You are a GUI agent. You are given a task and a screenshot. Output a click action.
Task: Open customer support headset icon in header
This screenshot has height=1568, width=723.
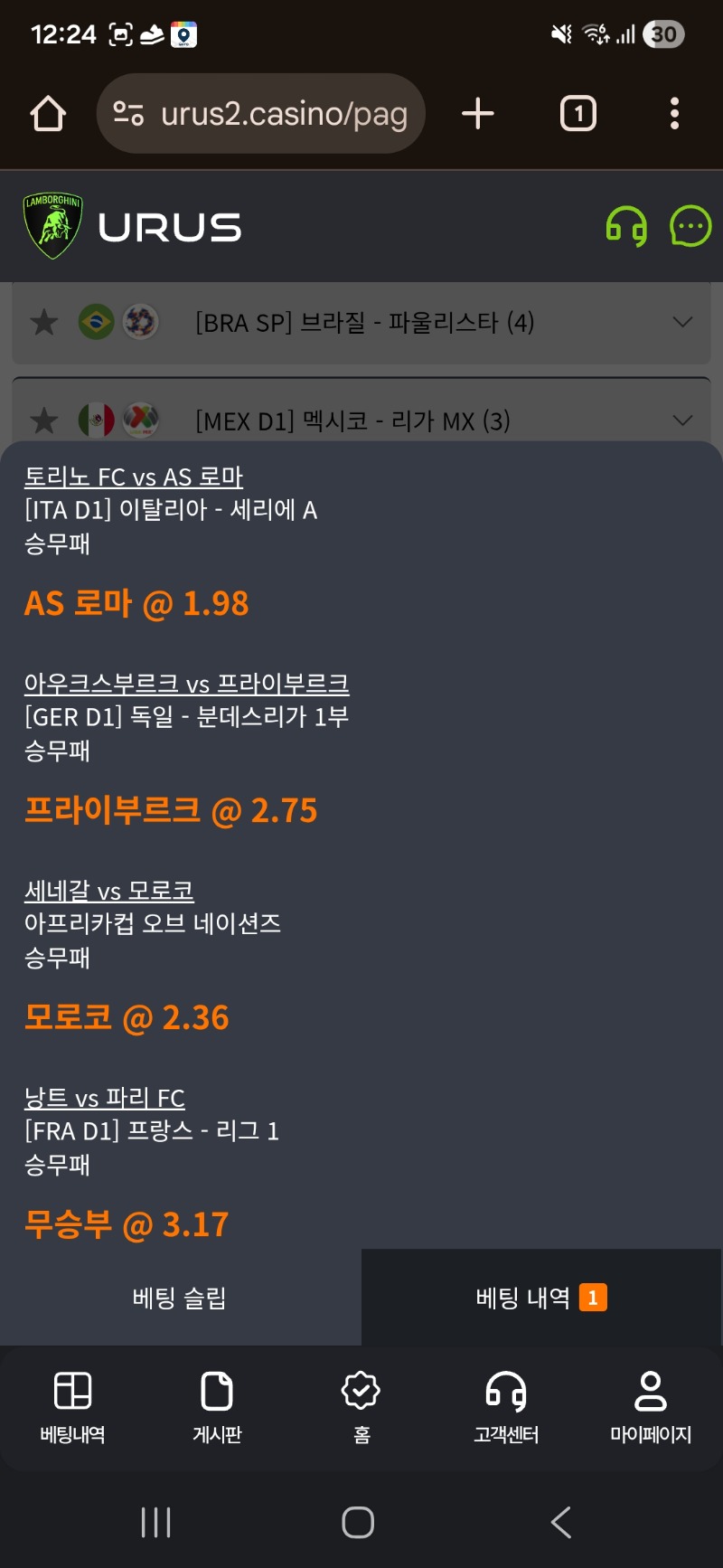[626, 226]
